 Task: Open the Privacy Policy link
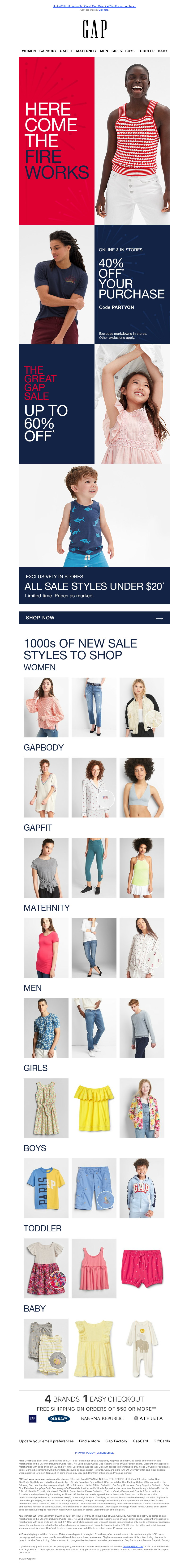point(85,1453)
